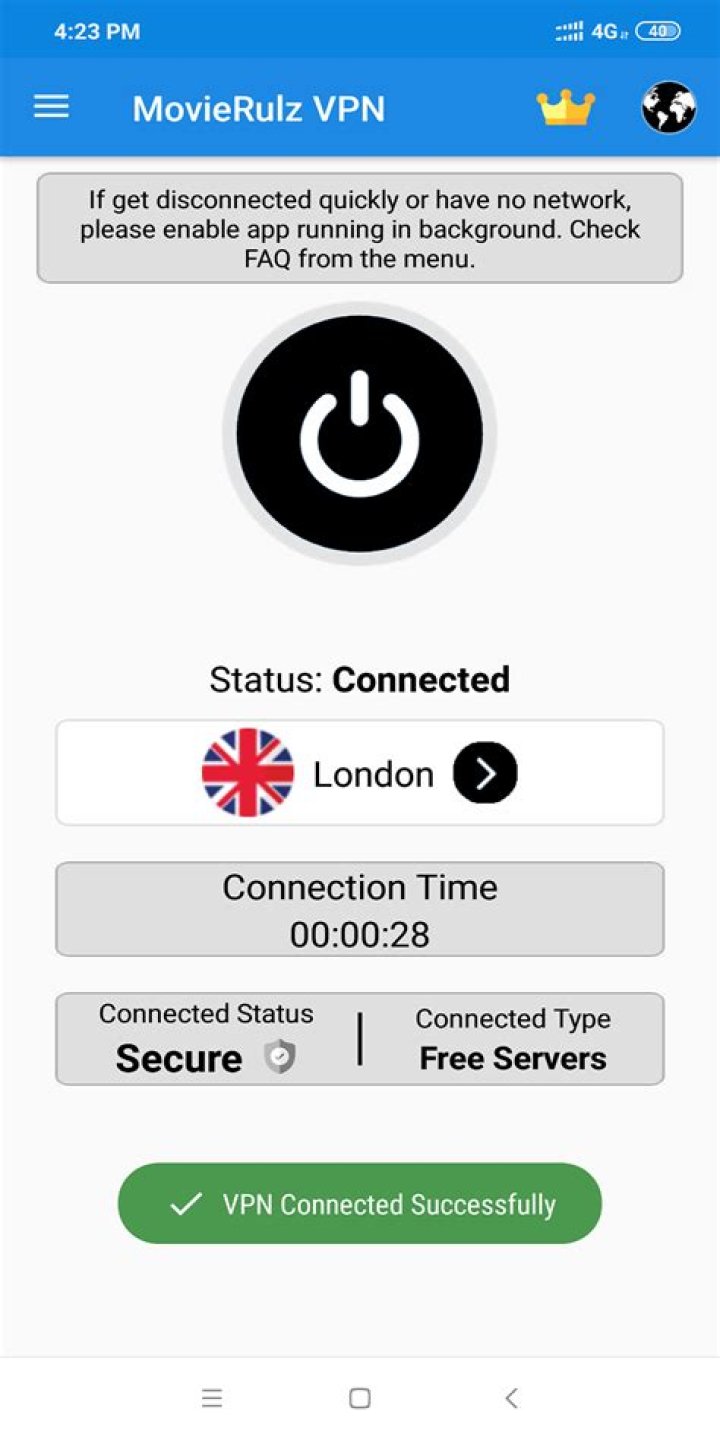The image size is (720, 1440).
Task: Tap the checkmark in the green banner
Action: [182, 1203]
